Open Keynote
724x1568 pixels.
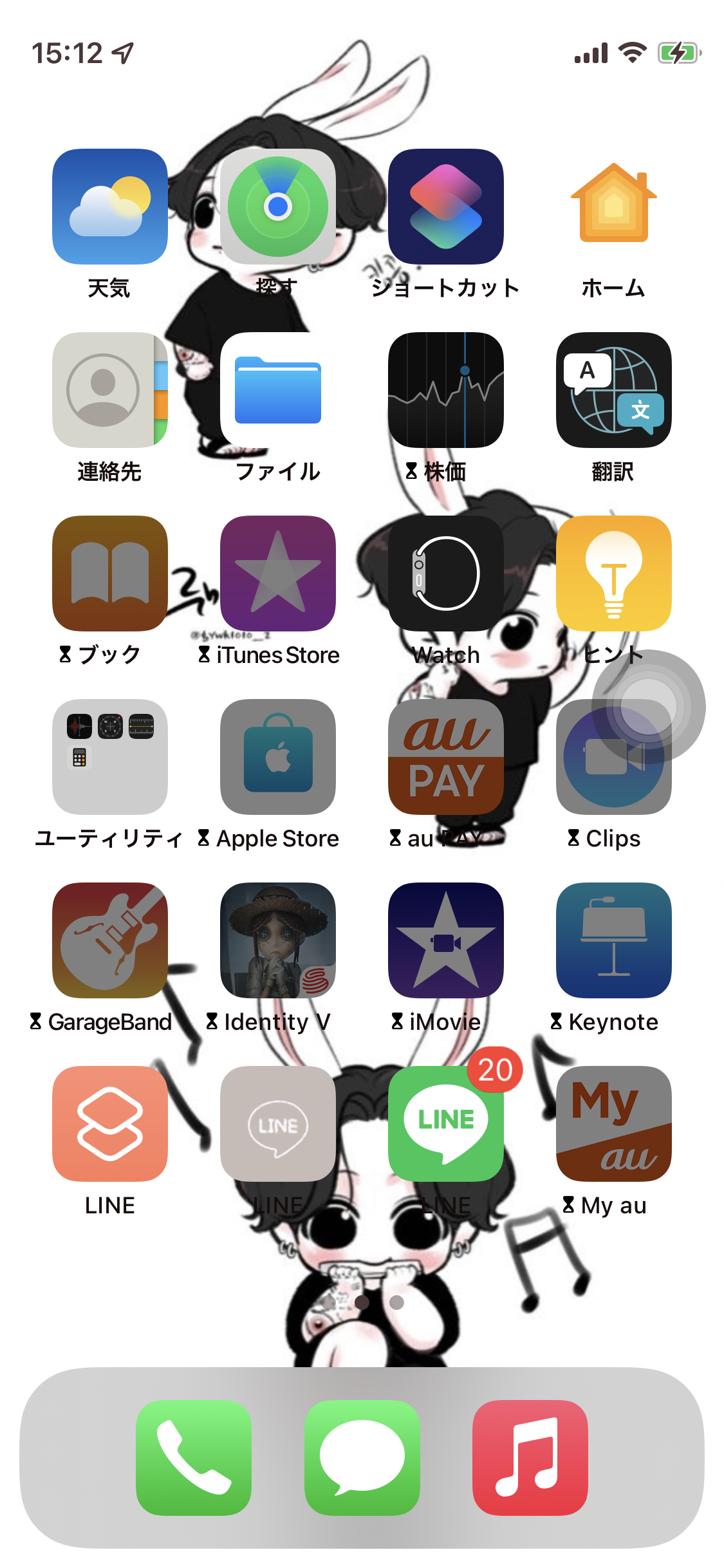pos(614,940)
